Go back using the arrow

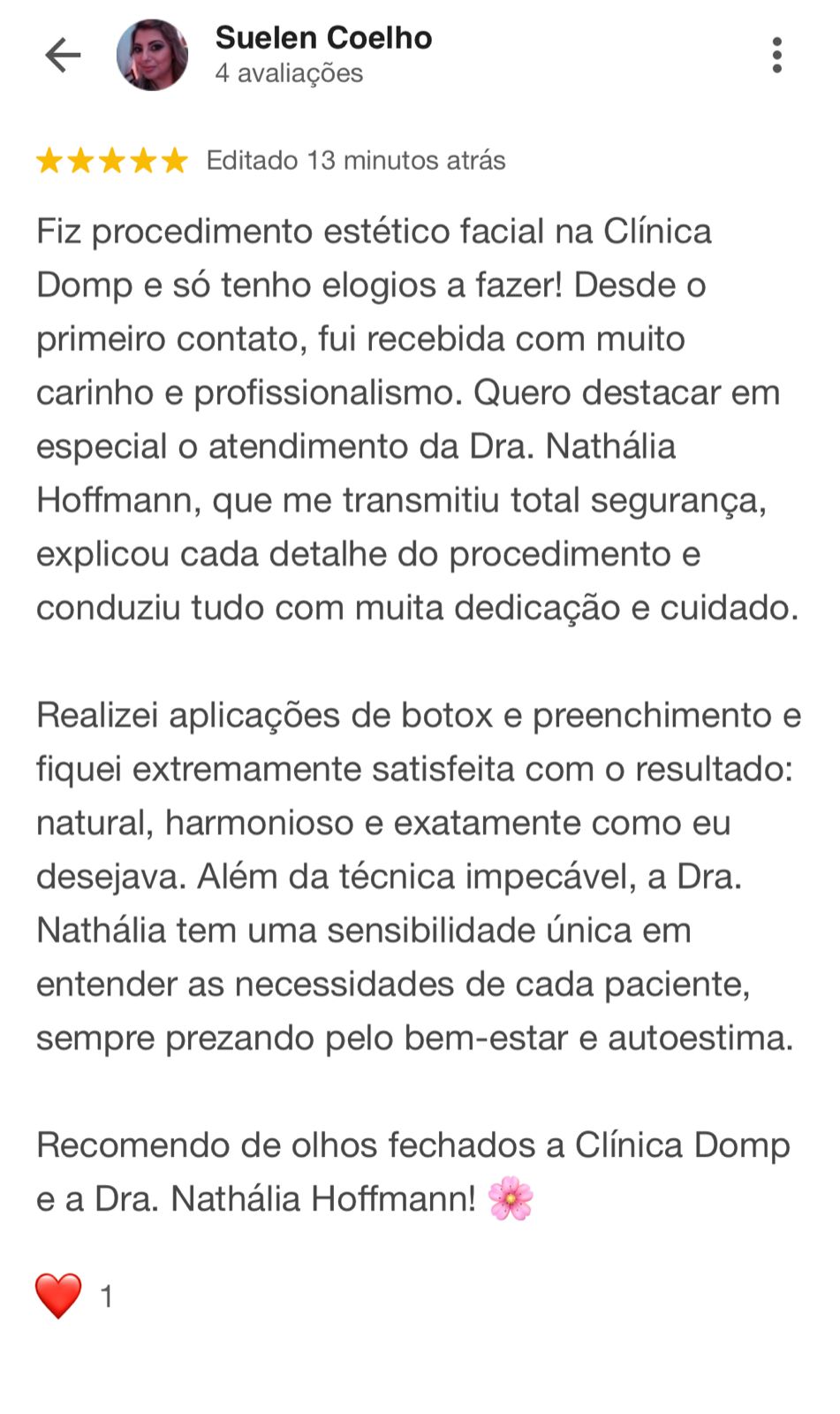coord(63,55)
